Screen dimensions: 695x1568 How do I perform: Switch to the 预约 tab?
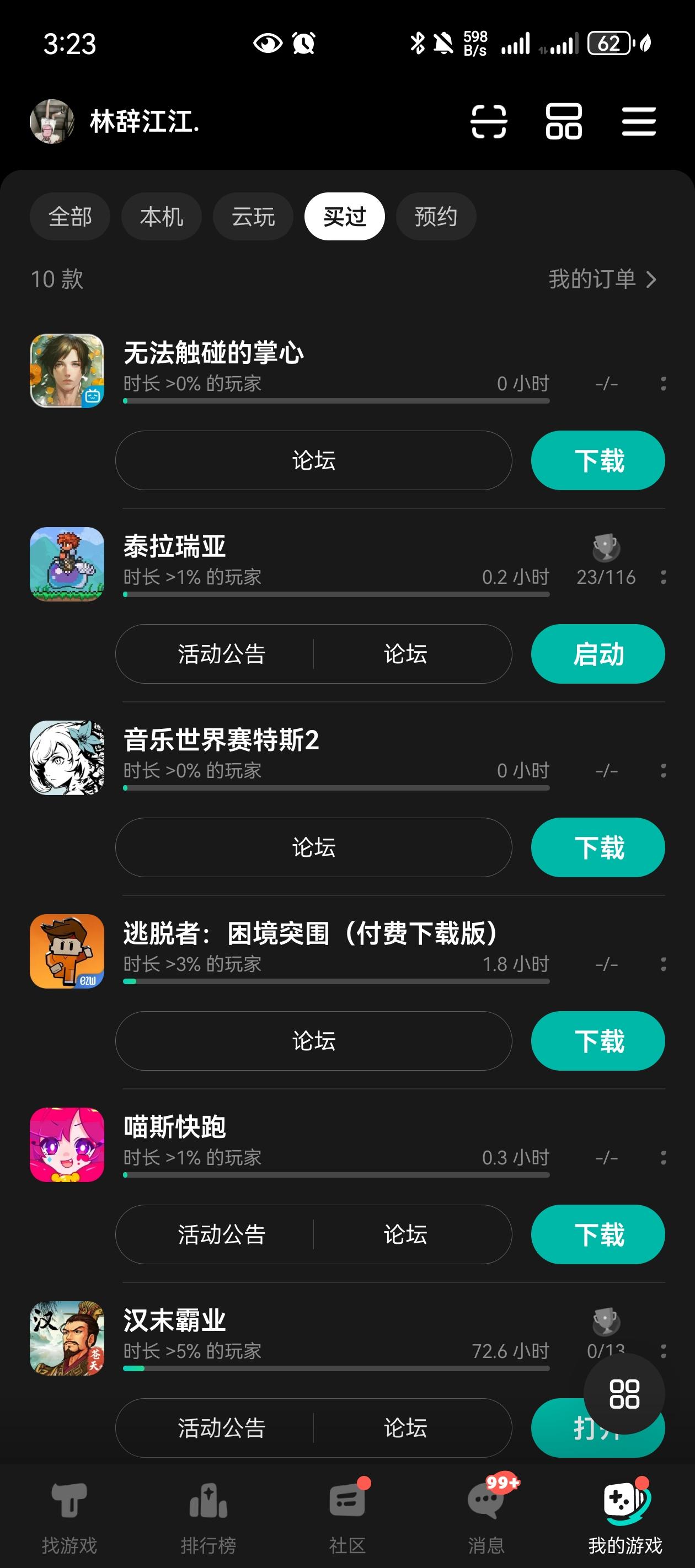(x=436, y=217)
